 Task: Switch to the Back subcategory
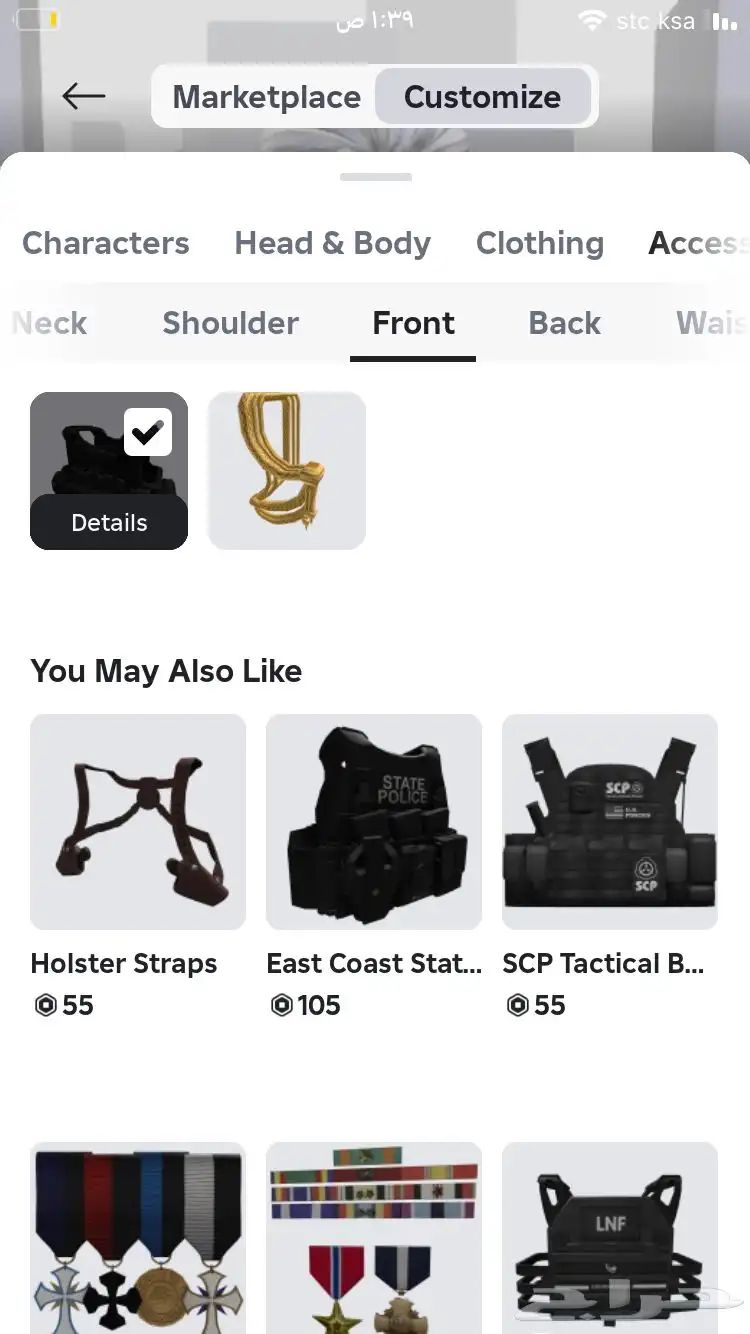click(564, 323)
